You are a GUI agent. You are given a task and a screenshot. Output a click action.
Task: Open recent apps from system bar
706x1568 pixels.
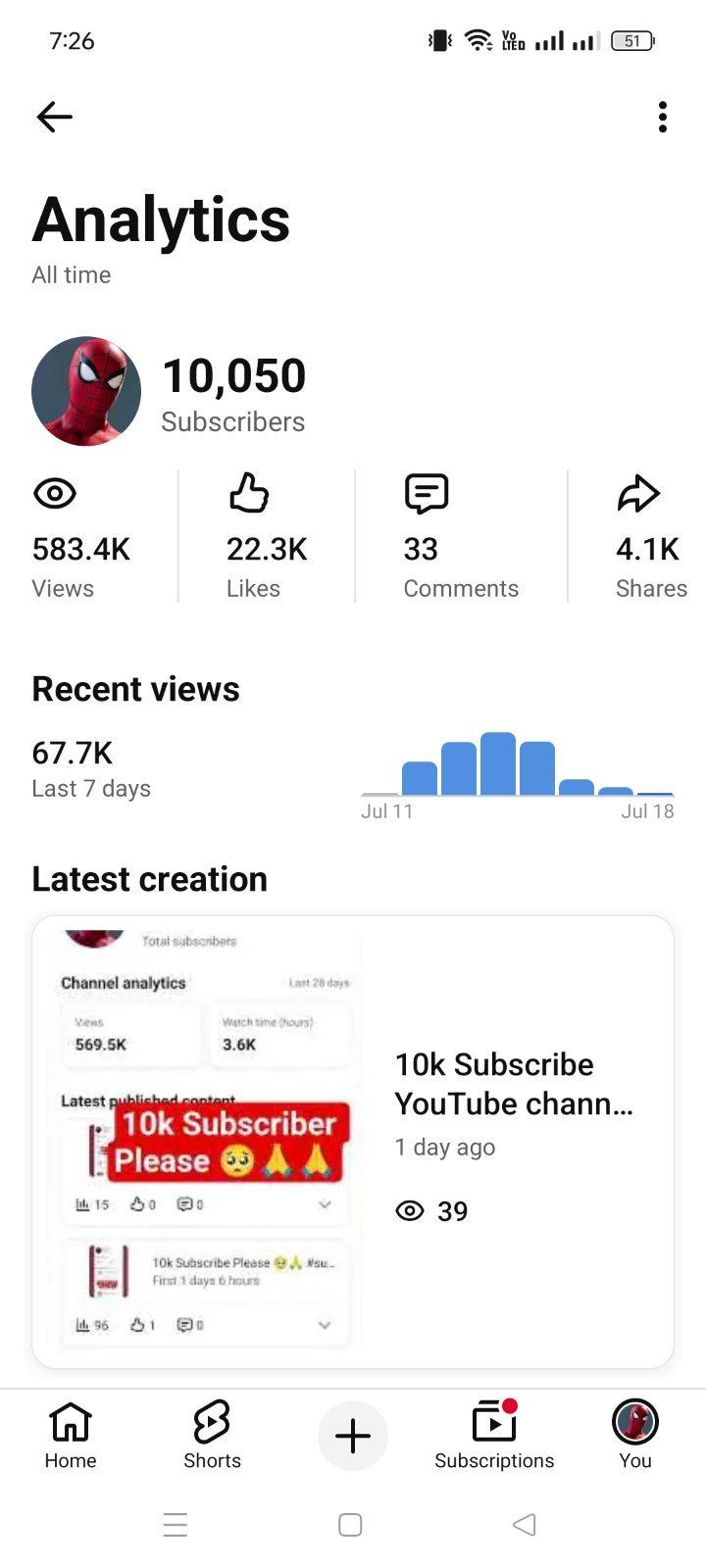point(176,1525)
